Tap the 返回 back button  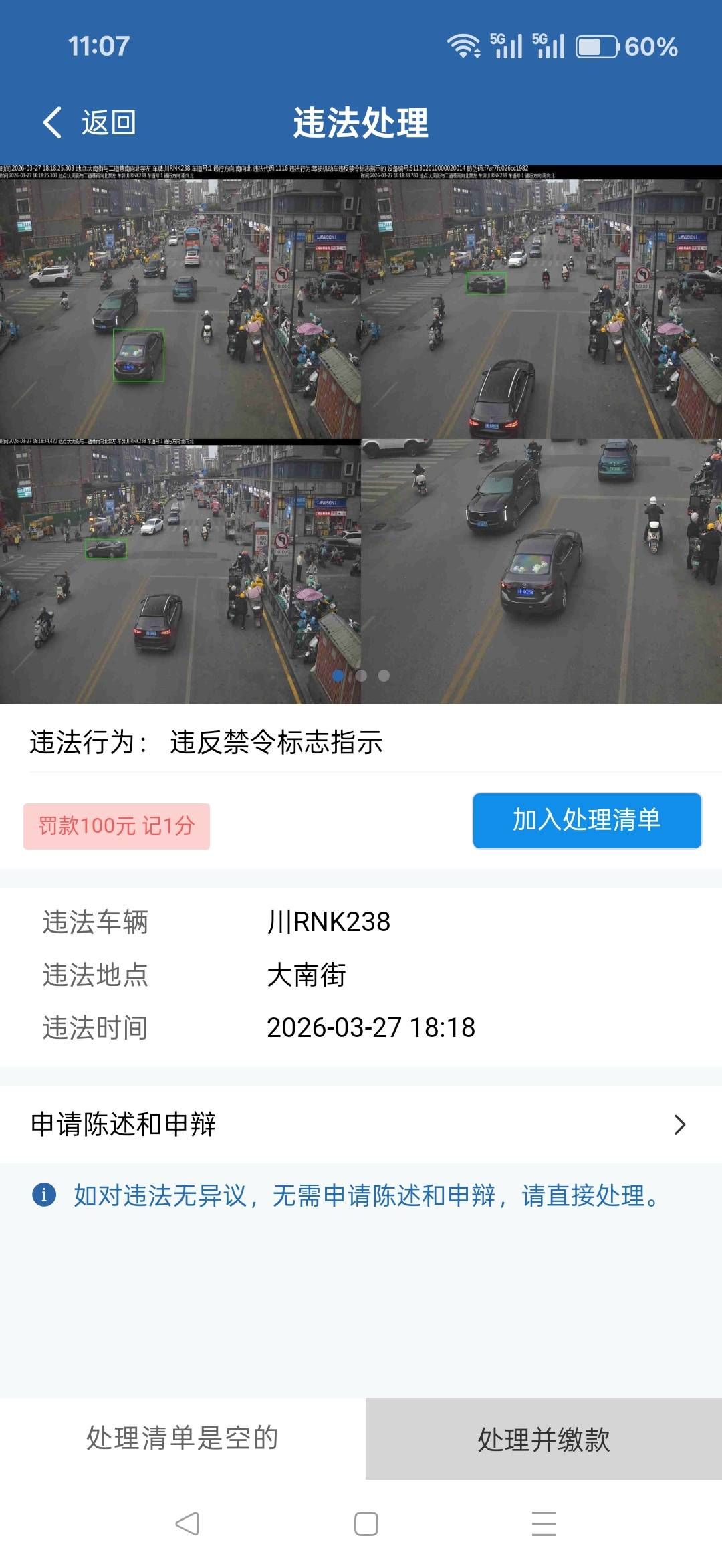(90, 123)
